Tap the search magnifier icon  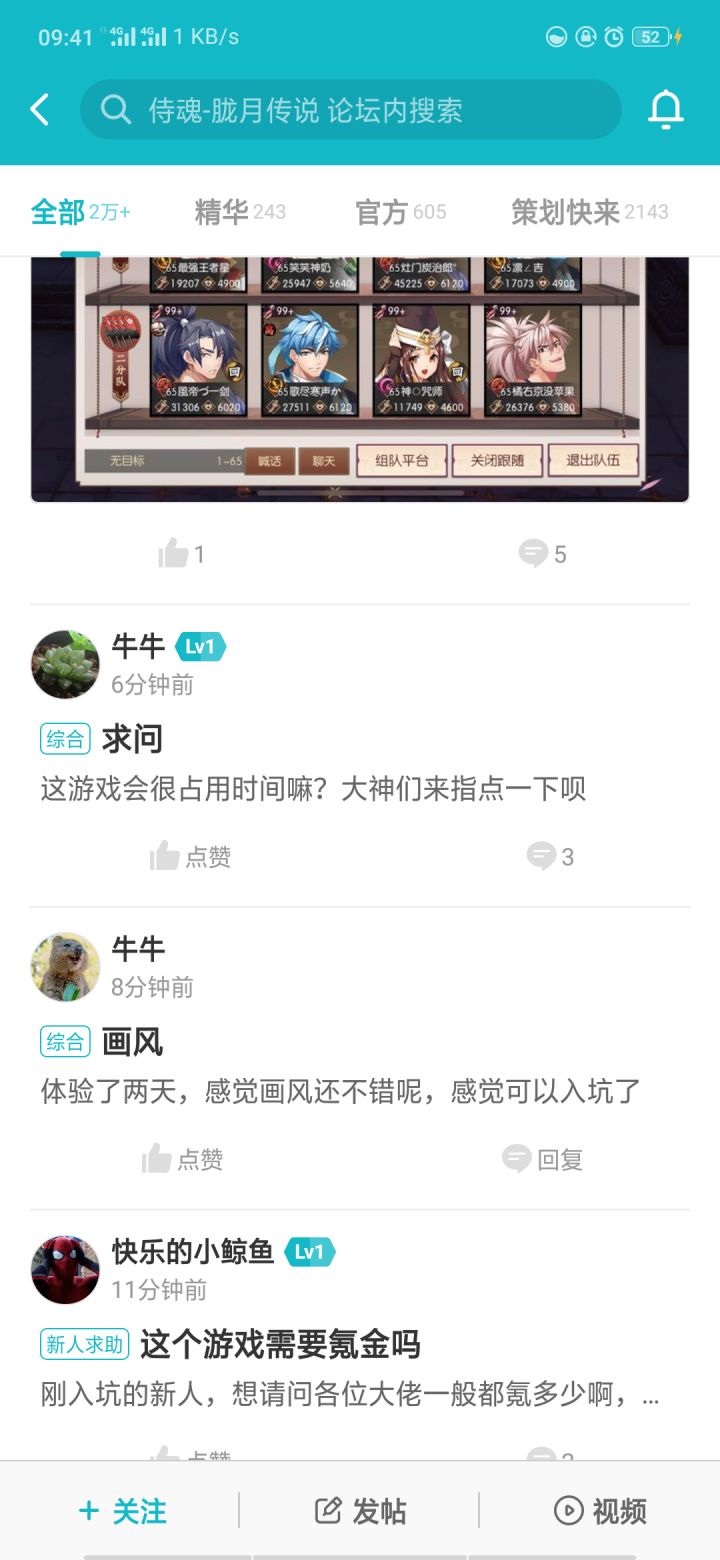point(117,110)
